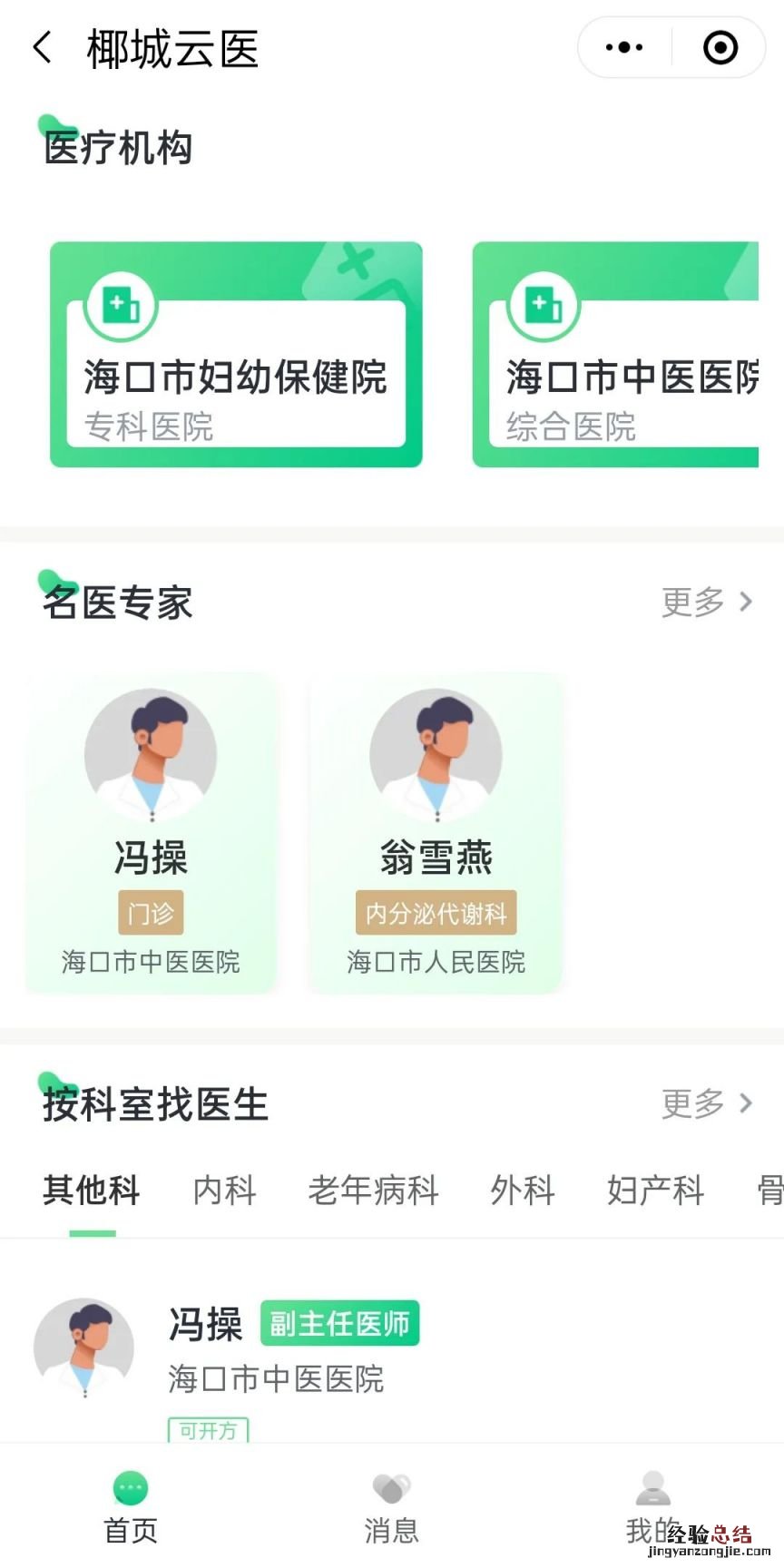Switch to the 外科 department tab
The width and height of the screenshot is (784, 1568).
click(x=523, y=1190)
